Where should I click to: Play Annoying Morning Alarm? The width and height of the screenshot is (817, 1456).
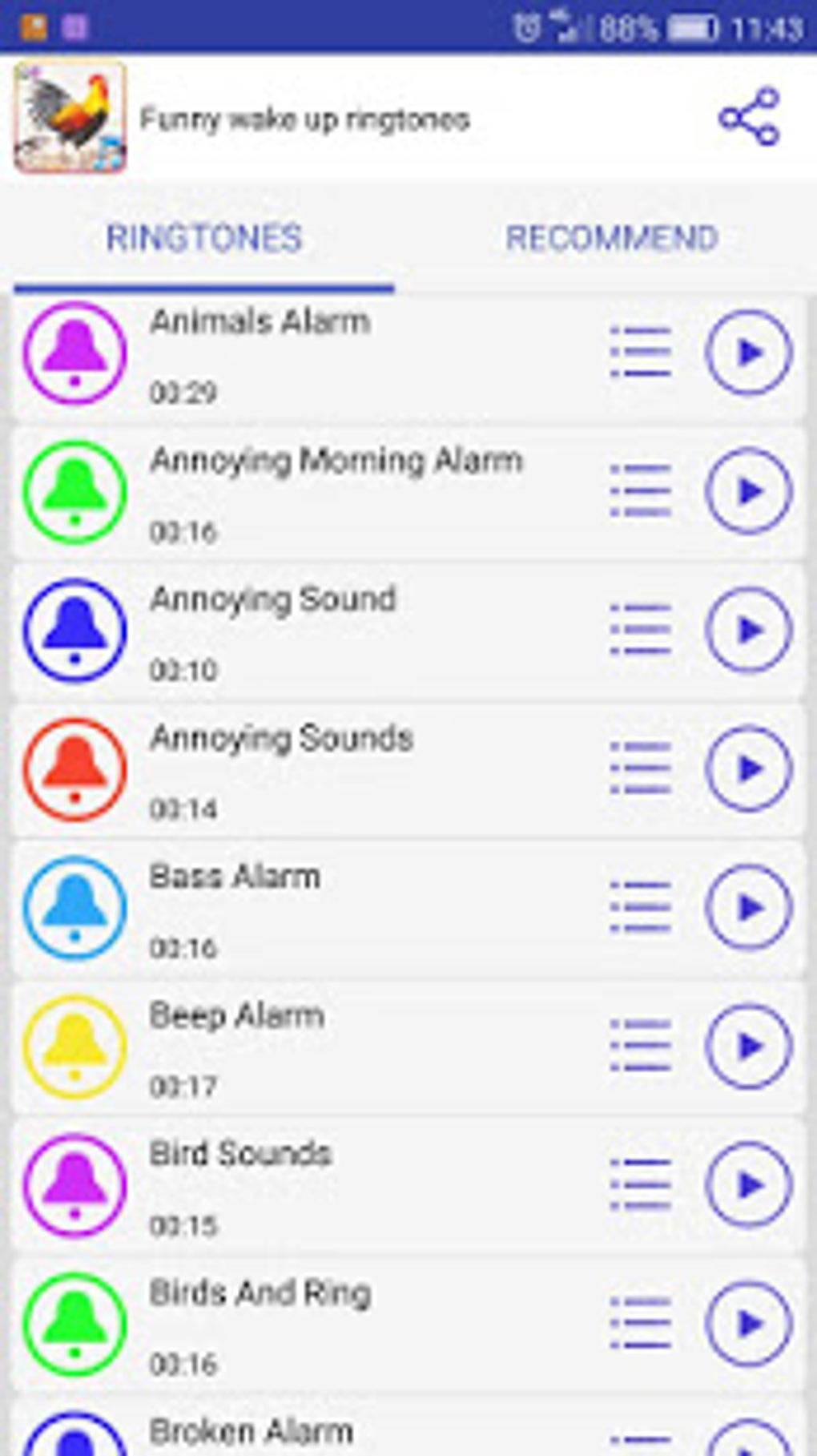(x=749, y=491)
